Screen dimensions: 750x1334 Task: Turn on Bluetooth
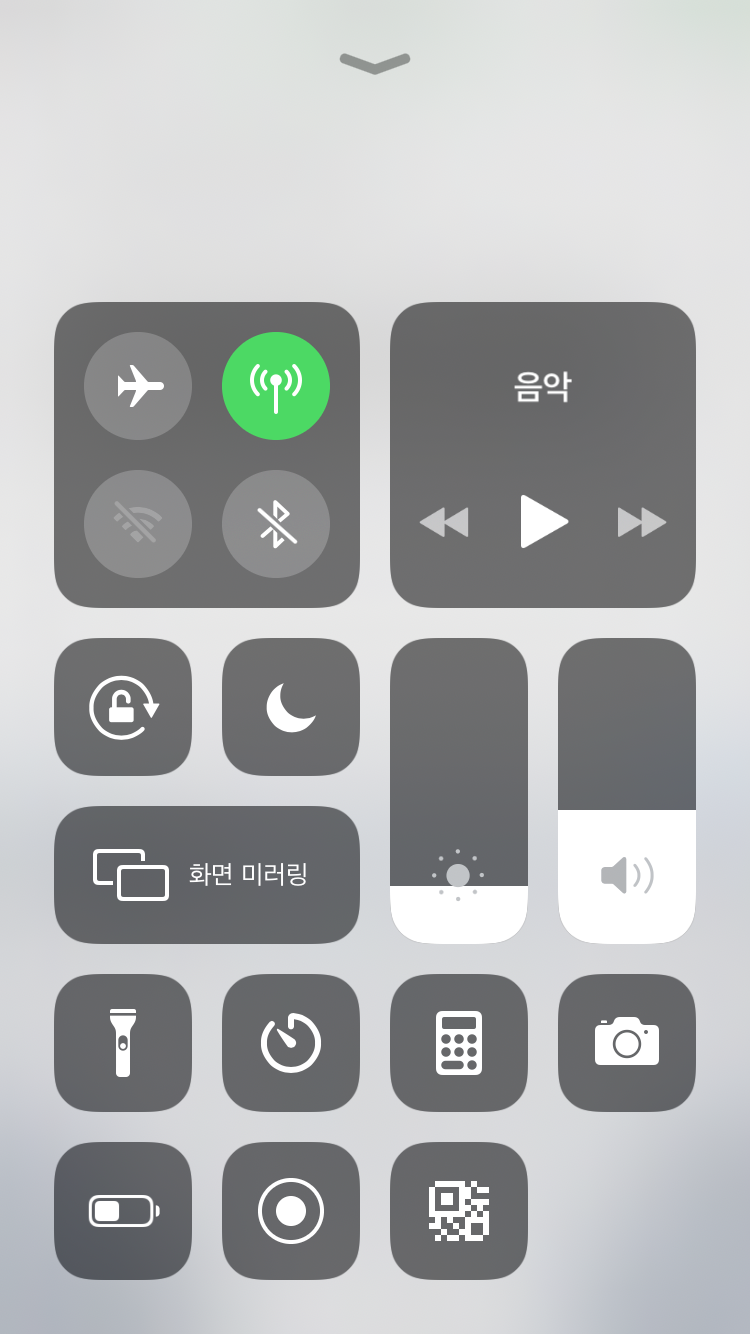(x=276, y=524)
